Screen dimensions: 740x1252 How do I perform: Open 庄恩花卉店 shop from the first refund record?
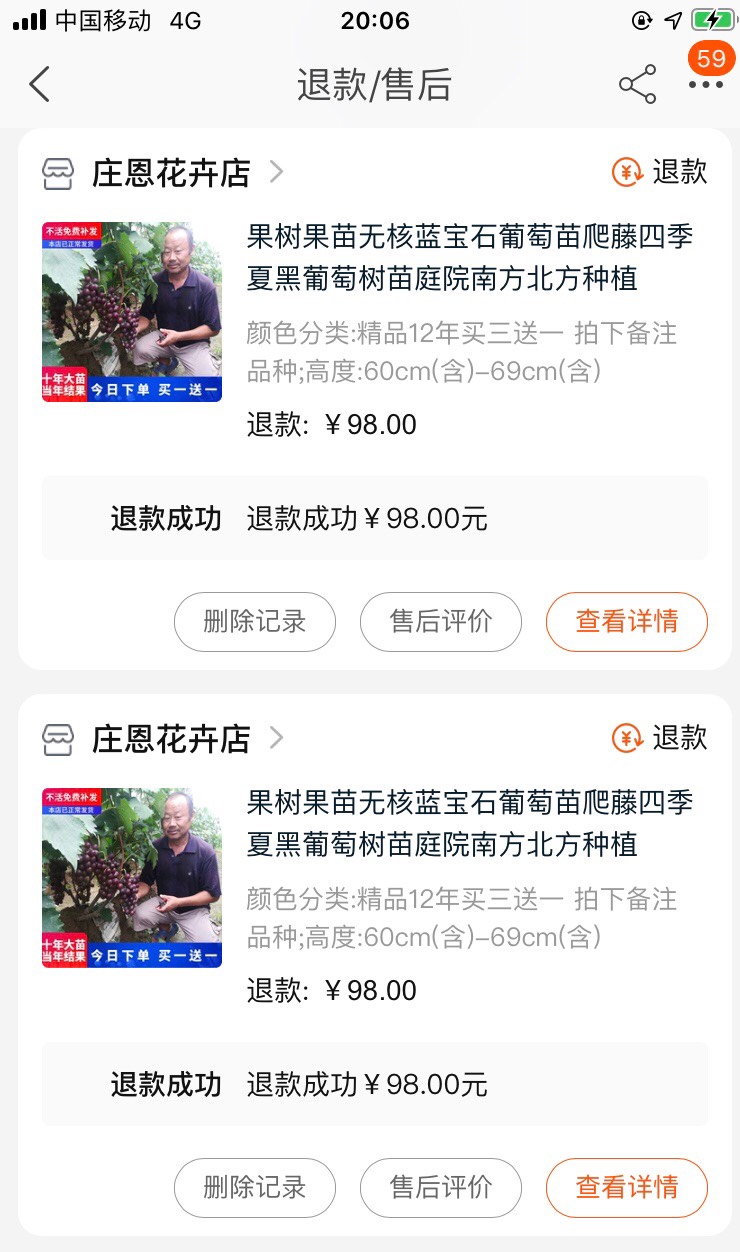pos(170,173)
